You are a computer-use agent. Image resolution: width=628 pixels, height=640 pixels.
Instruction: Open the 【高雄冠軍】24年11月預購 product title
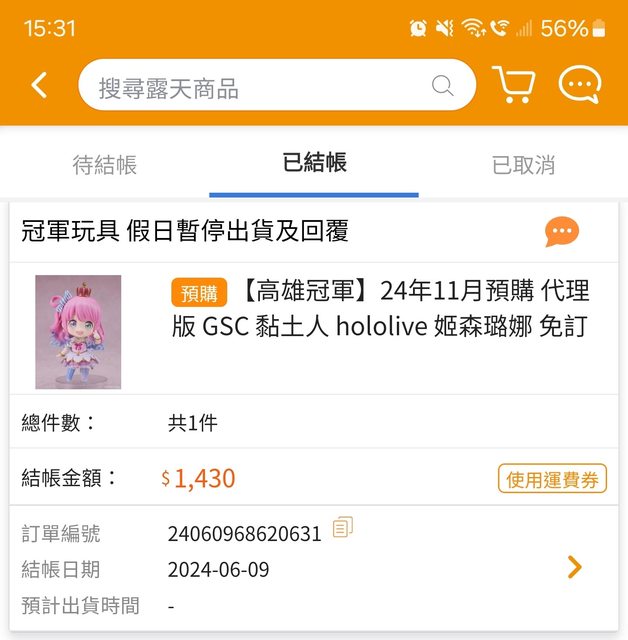tap(390, 309)
